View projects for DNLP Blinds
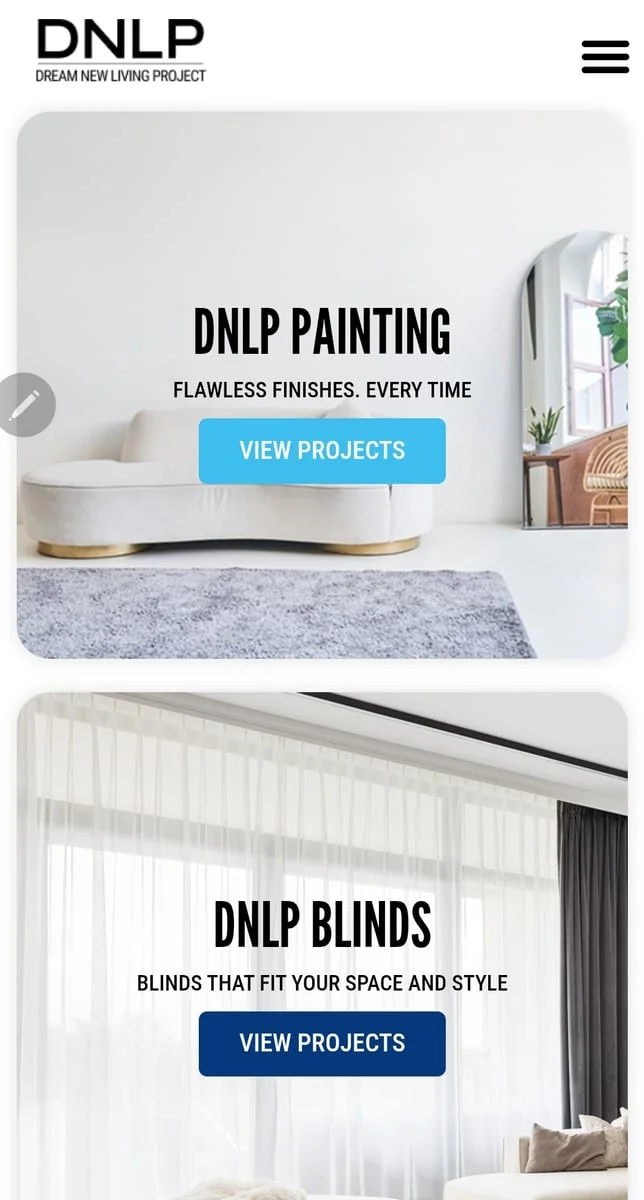Screen dimensions: 644x1200 (x=322, y=1044)
